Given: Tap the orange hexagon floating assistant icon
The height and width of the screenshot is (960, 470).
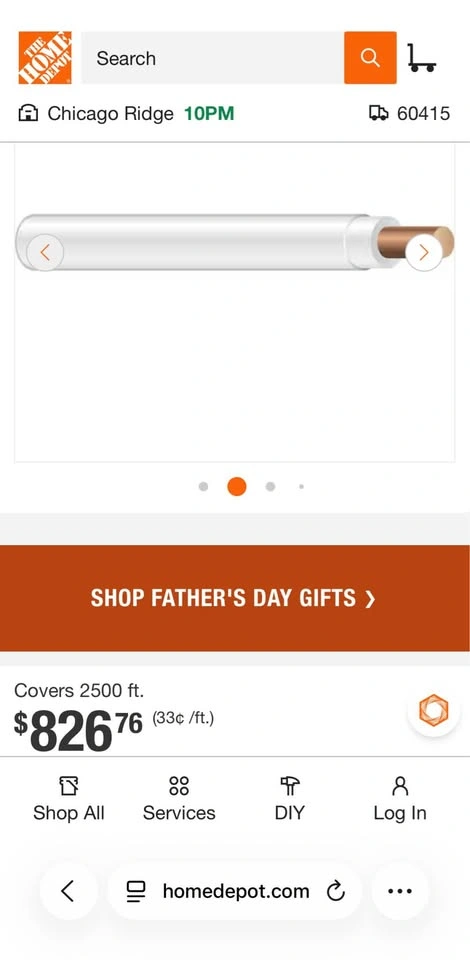Looking at the screenshot, I should 433,710.
